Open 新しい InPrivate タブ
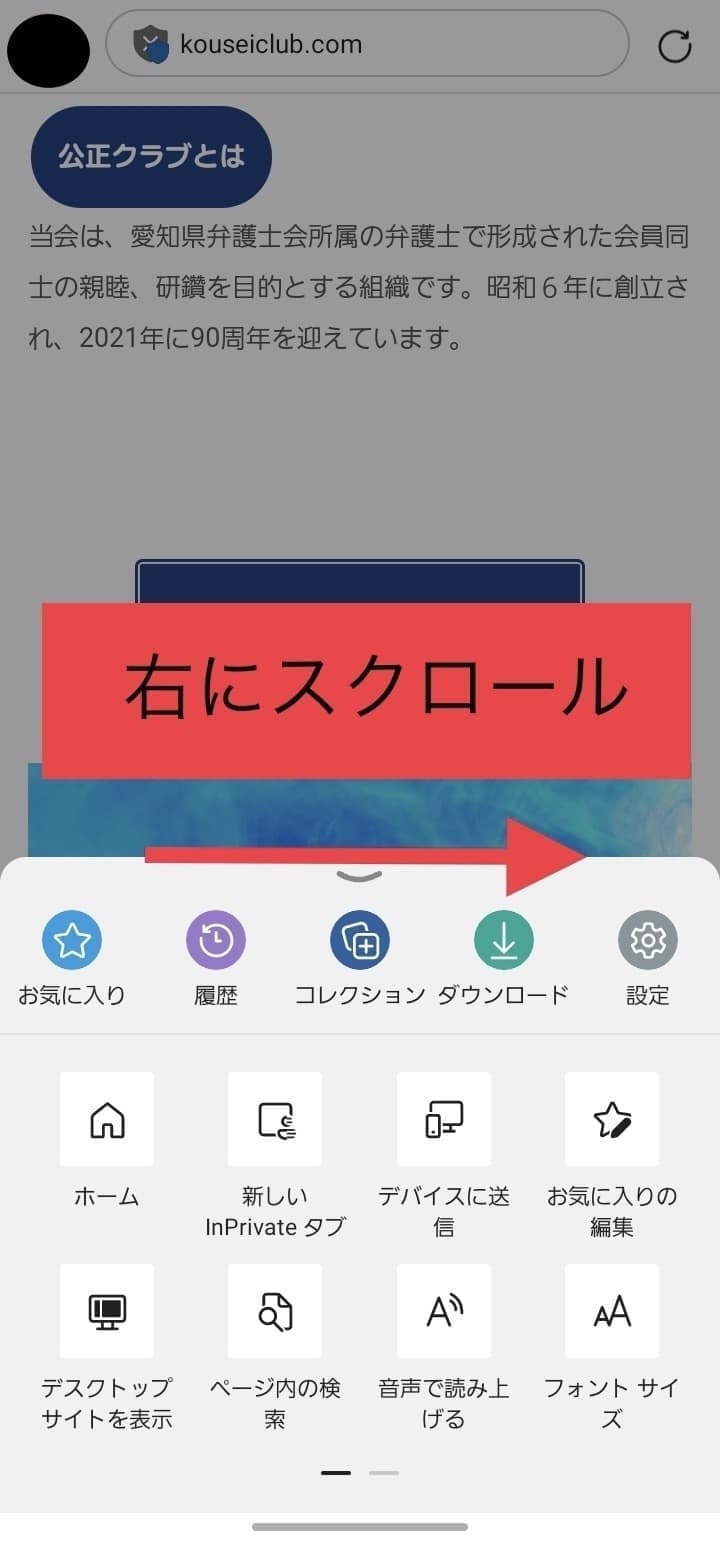The image size is (720, 1541). [275, 1119]
